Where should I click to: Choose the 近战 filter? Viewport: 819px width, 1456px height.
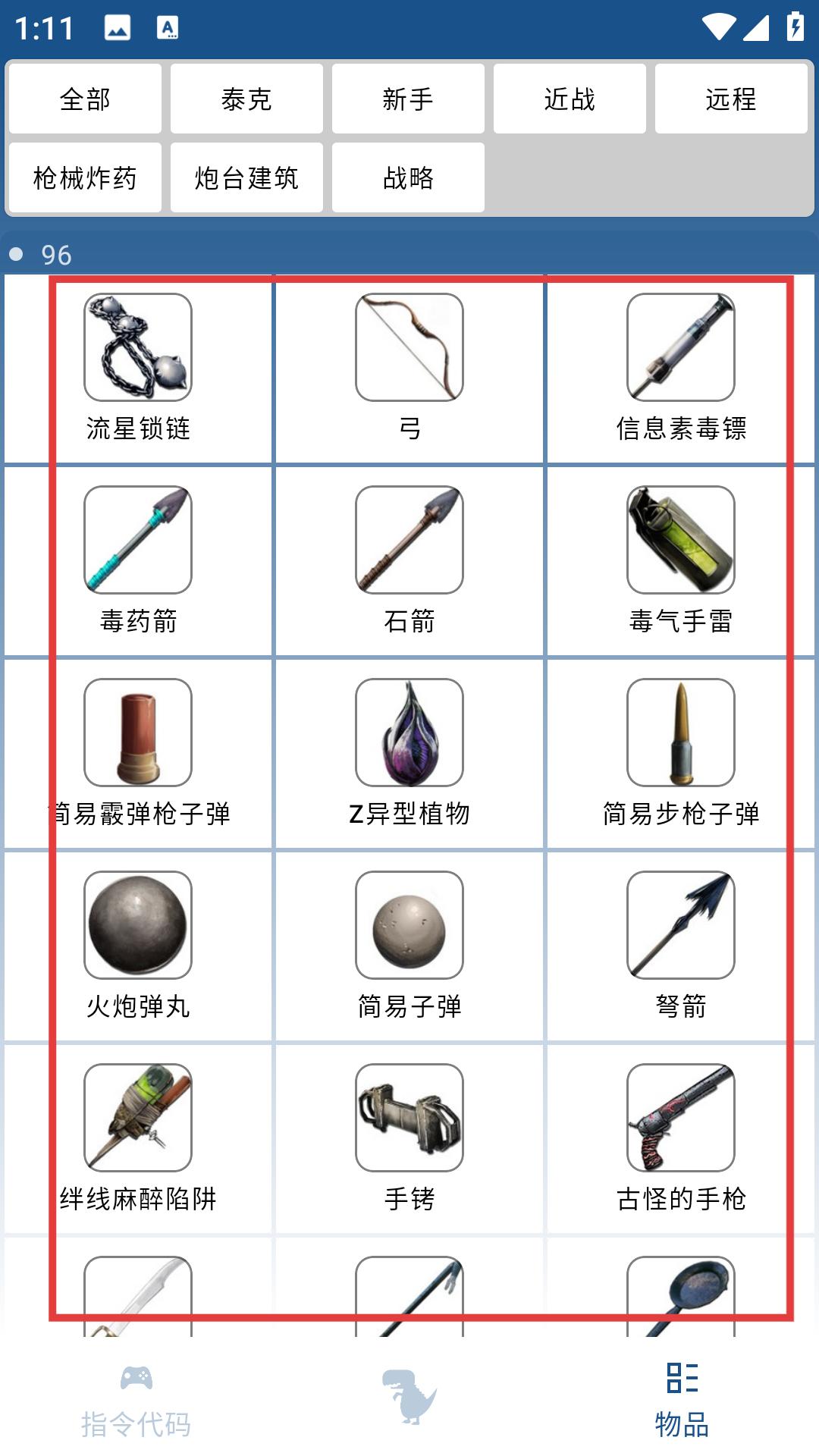(570, 99)
